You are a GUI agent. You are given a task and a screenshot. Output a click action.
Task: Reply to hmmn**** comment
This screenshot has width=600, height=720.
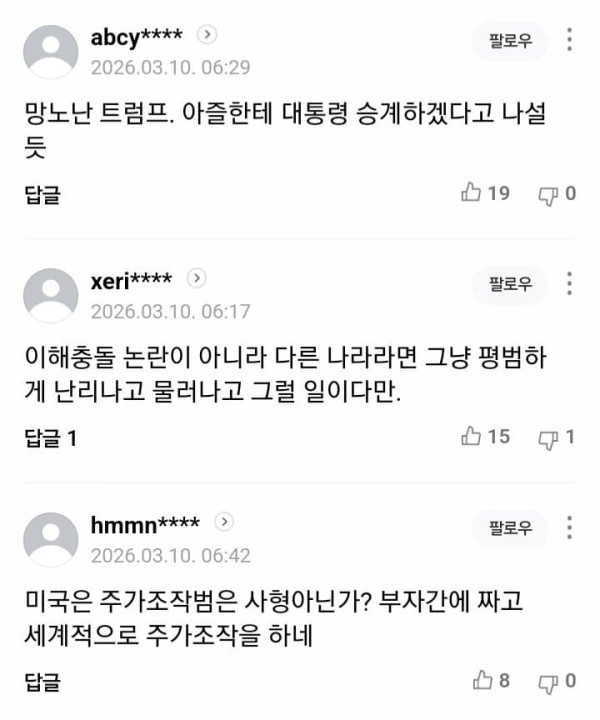[x=42, y=681]
